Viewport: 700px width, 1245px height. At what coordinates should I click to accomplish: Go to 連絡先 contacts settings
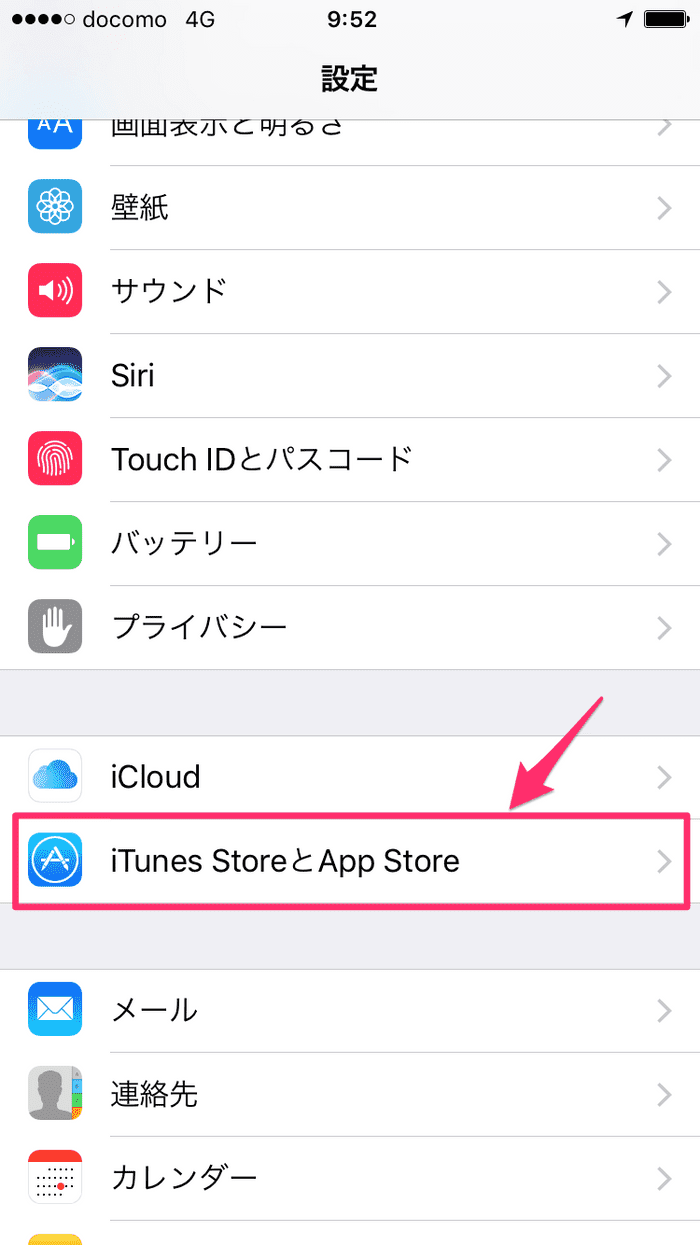coord(350,1094)
